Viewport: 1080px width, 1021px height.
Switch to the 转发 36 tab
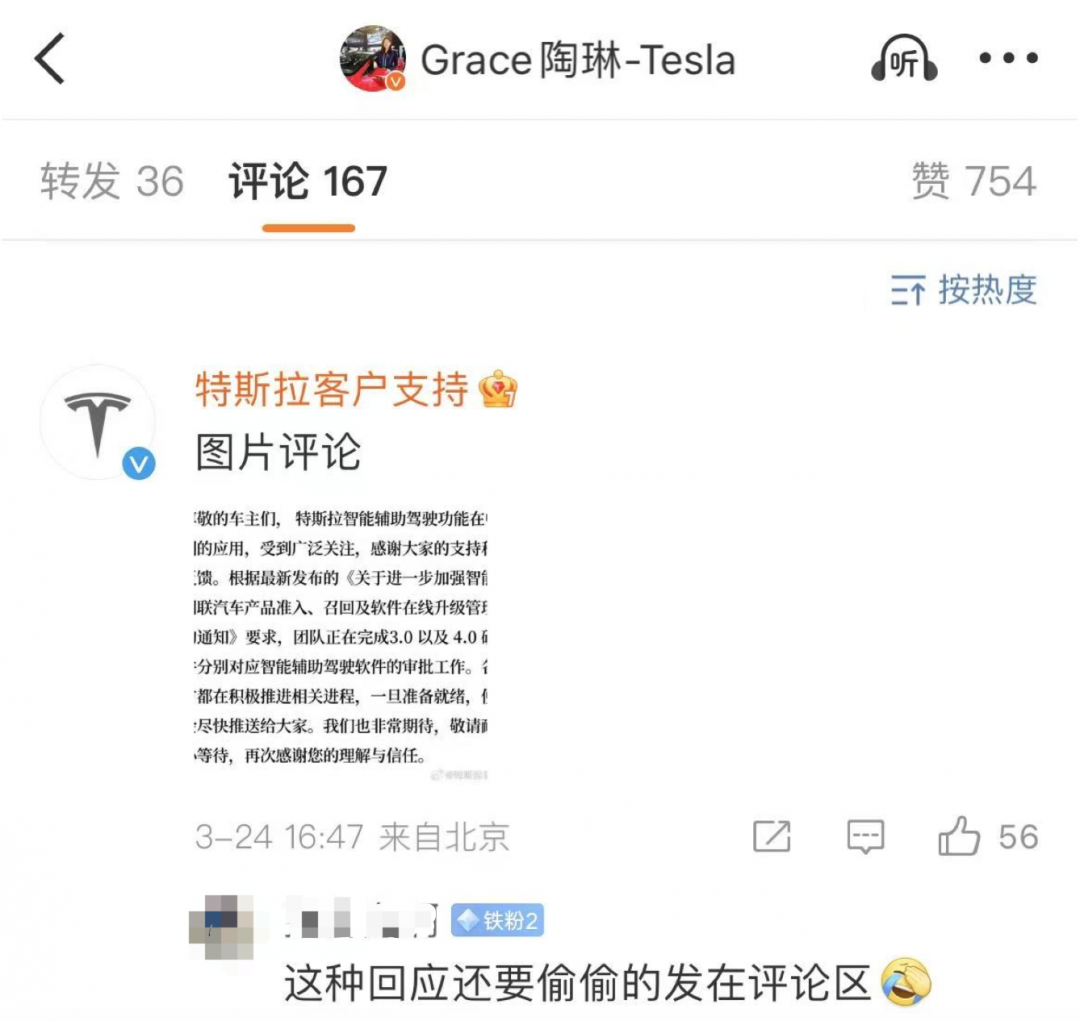[112, 182]
